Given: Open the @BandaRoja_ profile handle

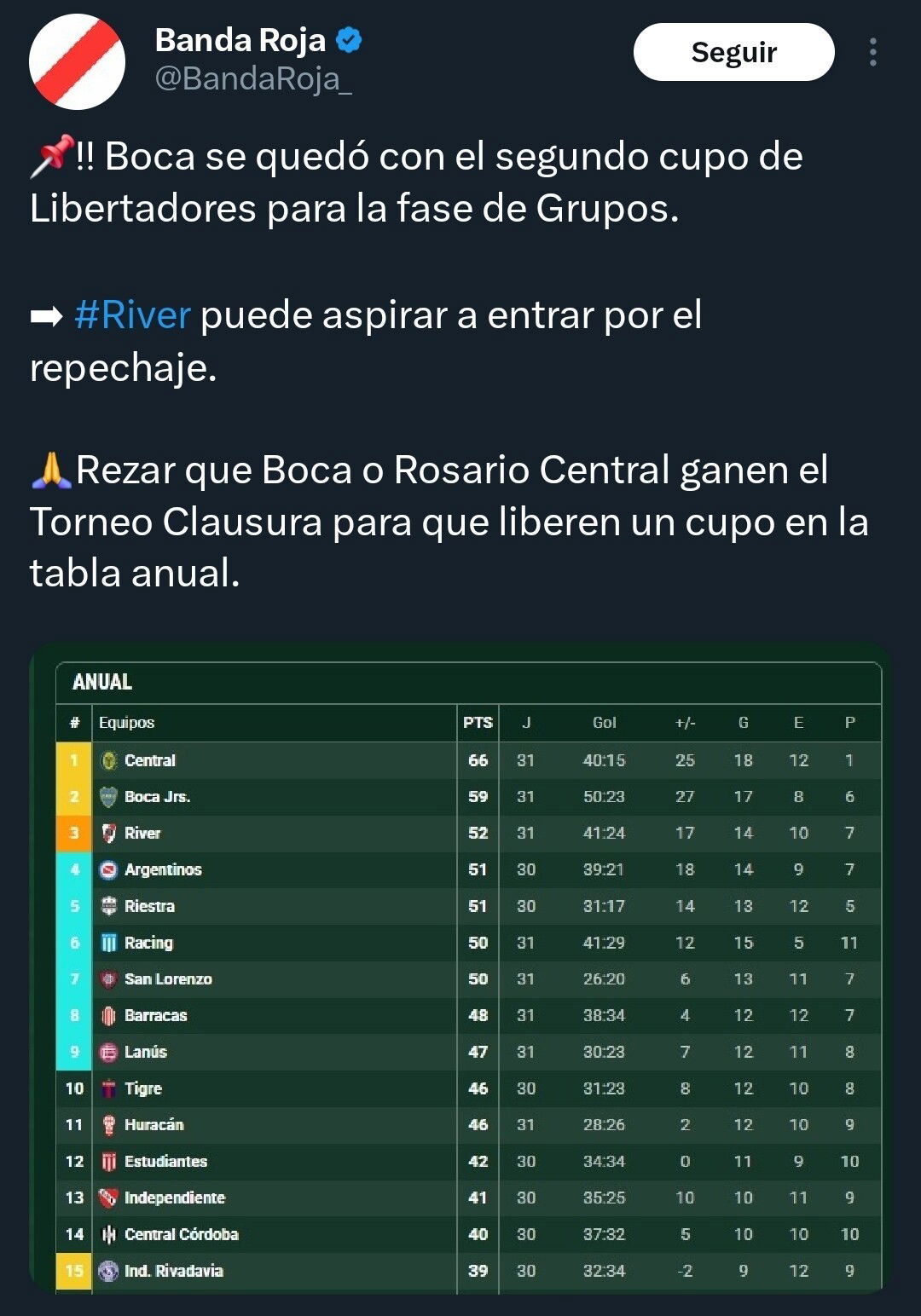Looking at the screenshot, I should [x=253, y=78].
